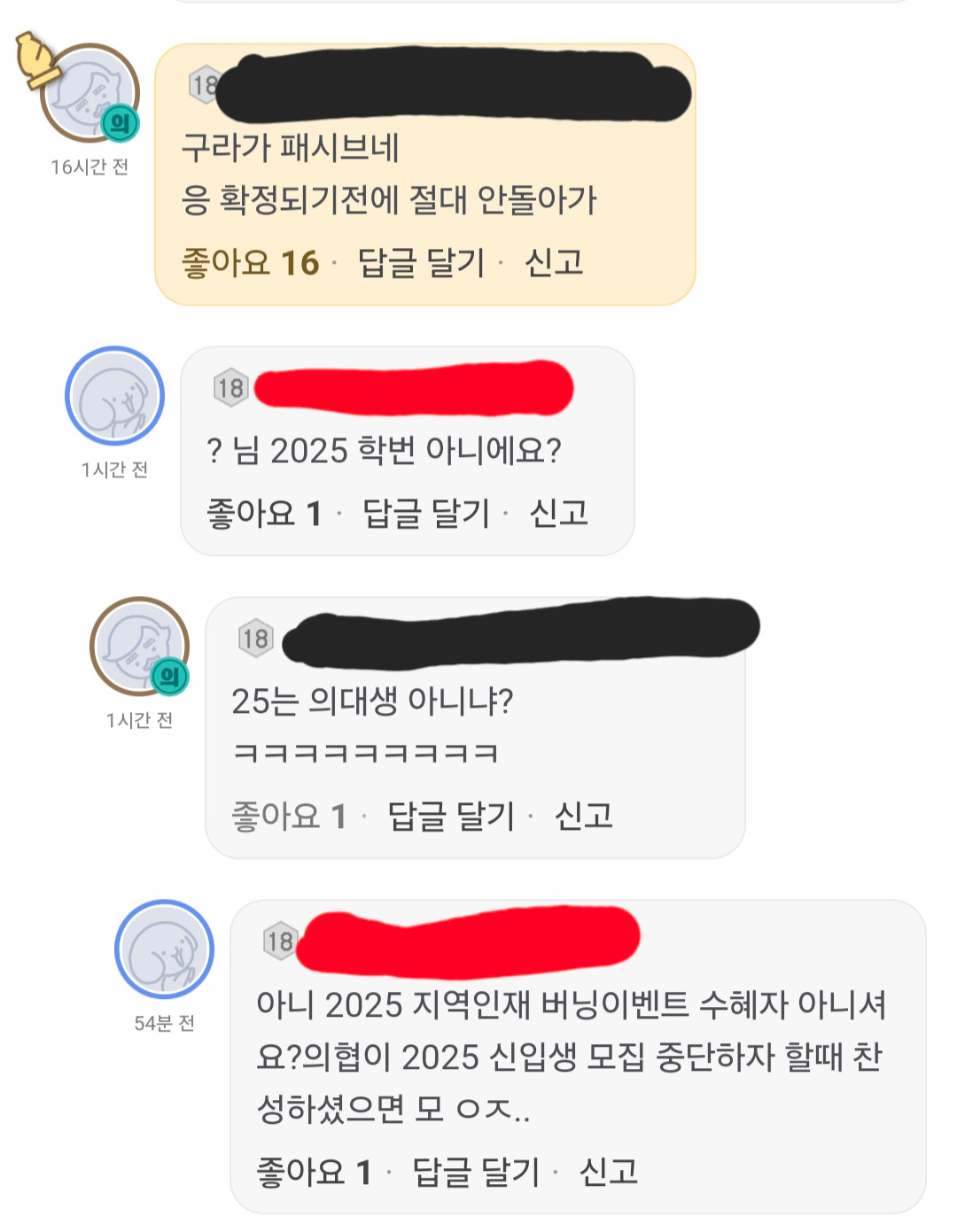Reply to the comment '25는 의대생 아니냐?'

451,817
